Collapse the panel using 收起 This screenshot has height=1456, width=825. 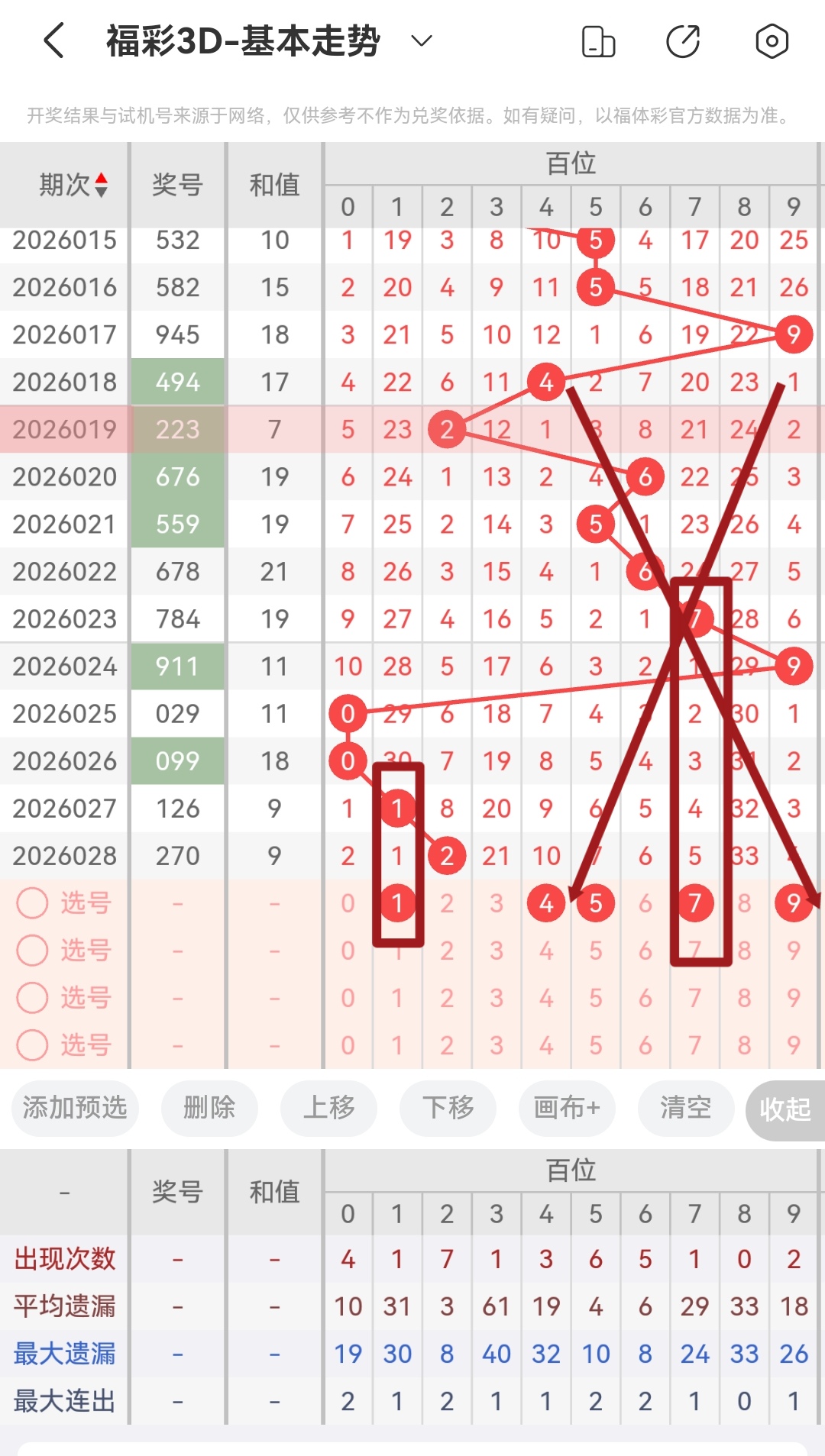[785, 1109]
